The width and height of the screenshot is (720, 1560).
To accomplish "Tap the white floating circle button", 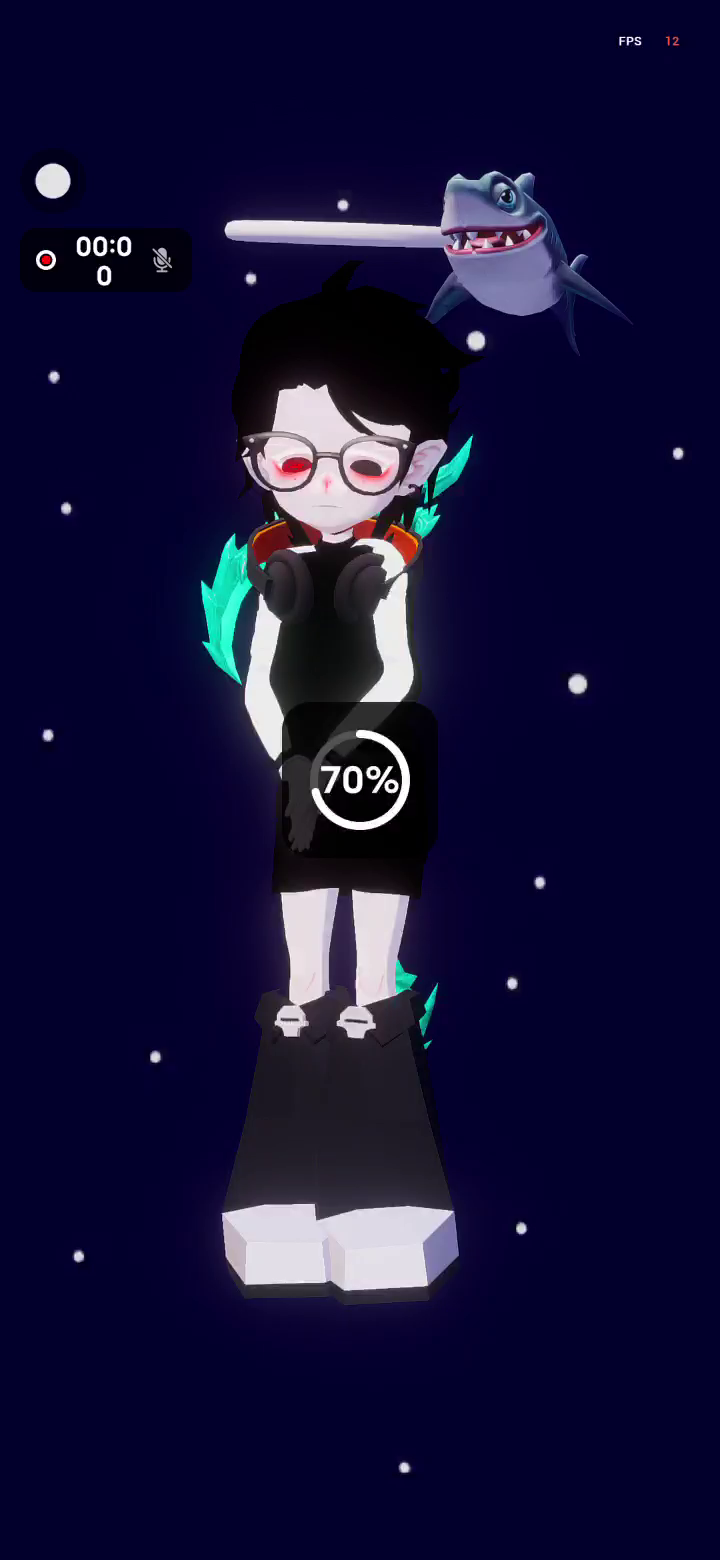I will tap(53, 181).
